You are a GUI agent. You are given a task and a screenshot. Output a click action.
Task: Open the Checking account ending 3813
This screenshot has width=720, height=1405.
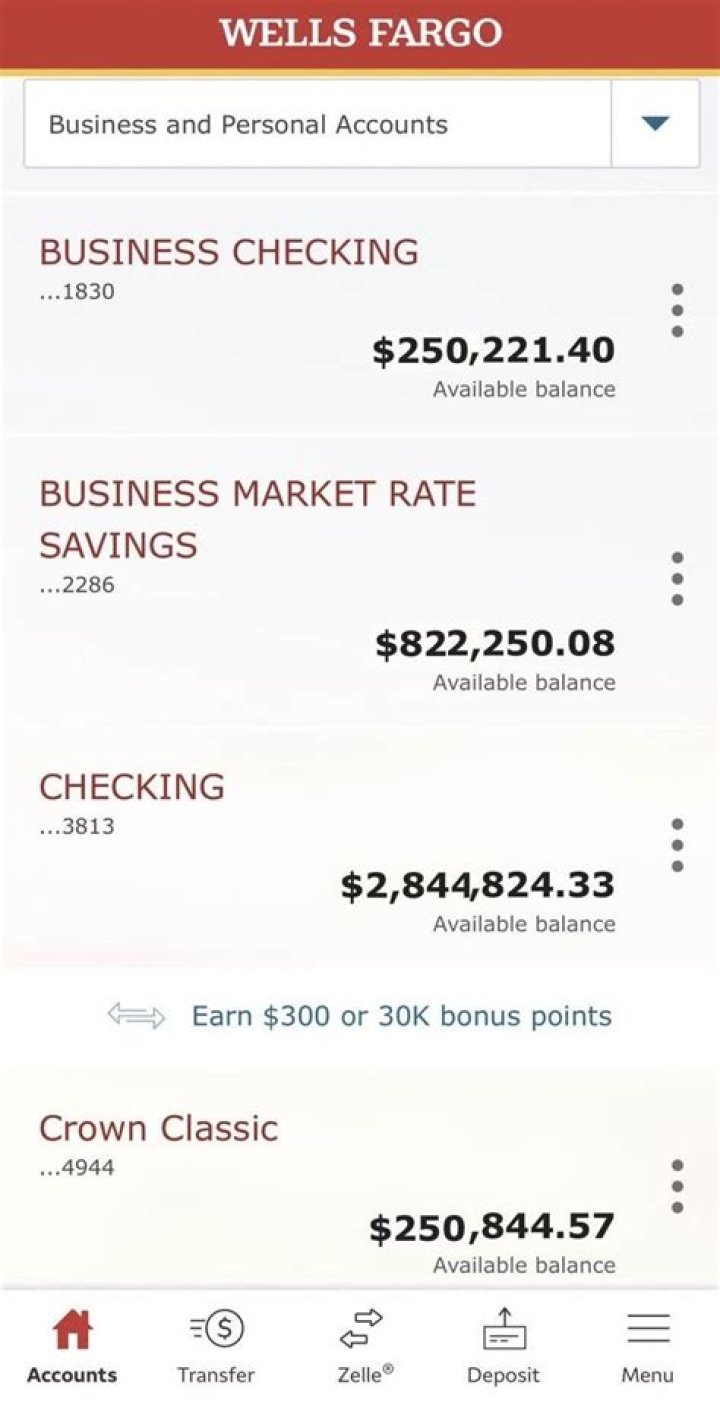[132, 787]
